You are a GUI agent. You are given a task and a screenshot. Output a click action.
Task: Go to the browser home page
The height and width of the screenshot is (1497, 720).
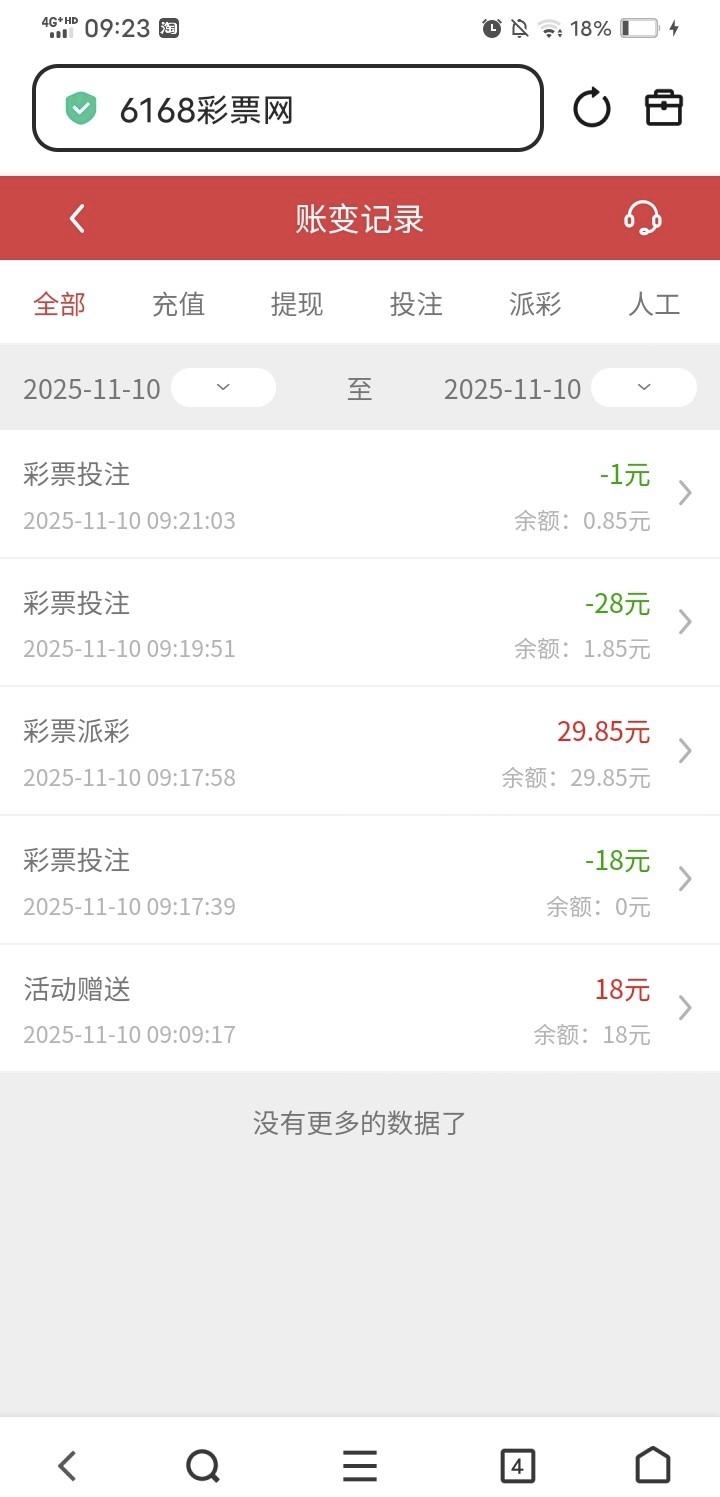click(x=653, y=1466)
